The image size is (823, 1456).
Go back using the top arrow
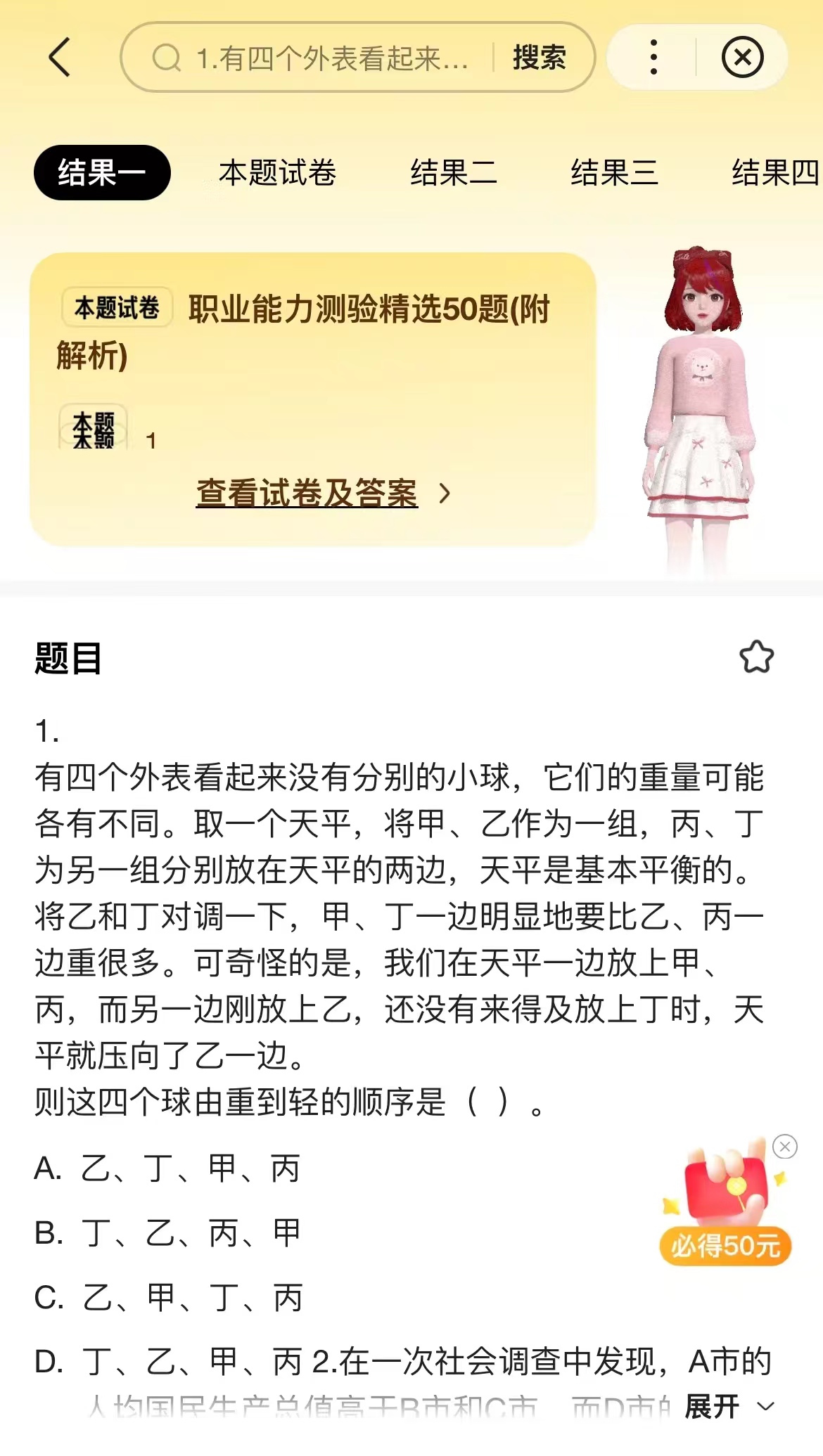[60, 58]
